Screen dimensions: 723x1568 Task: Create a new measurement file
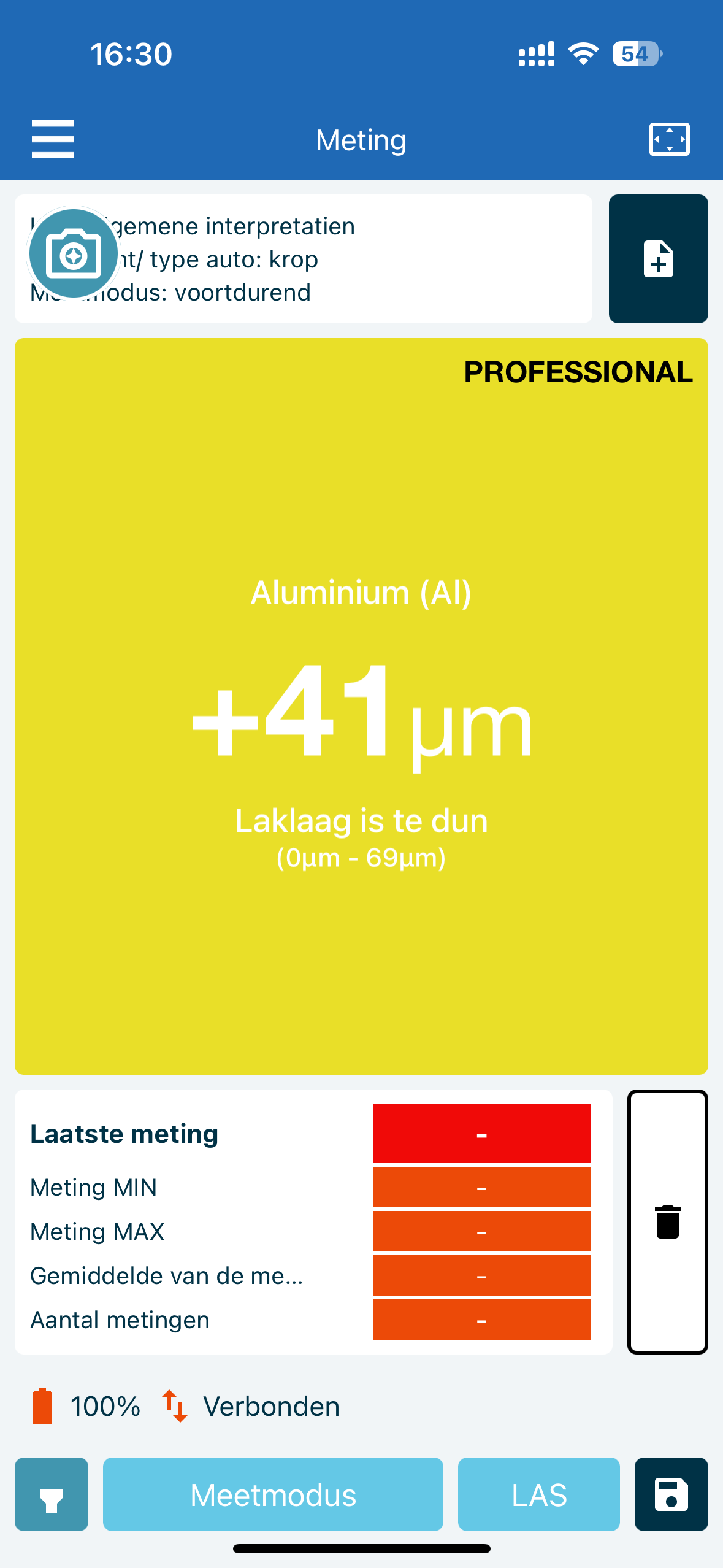click(x=658, y=259)
